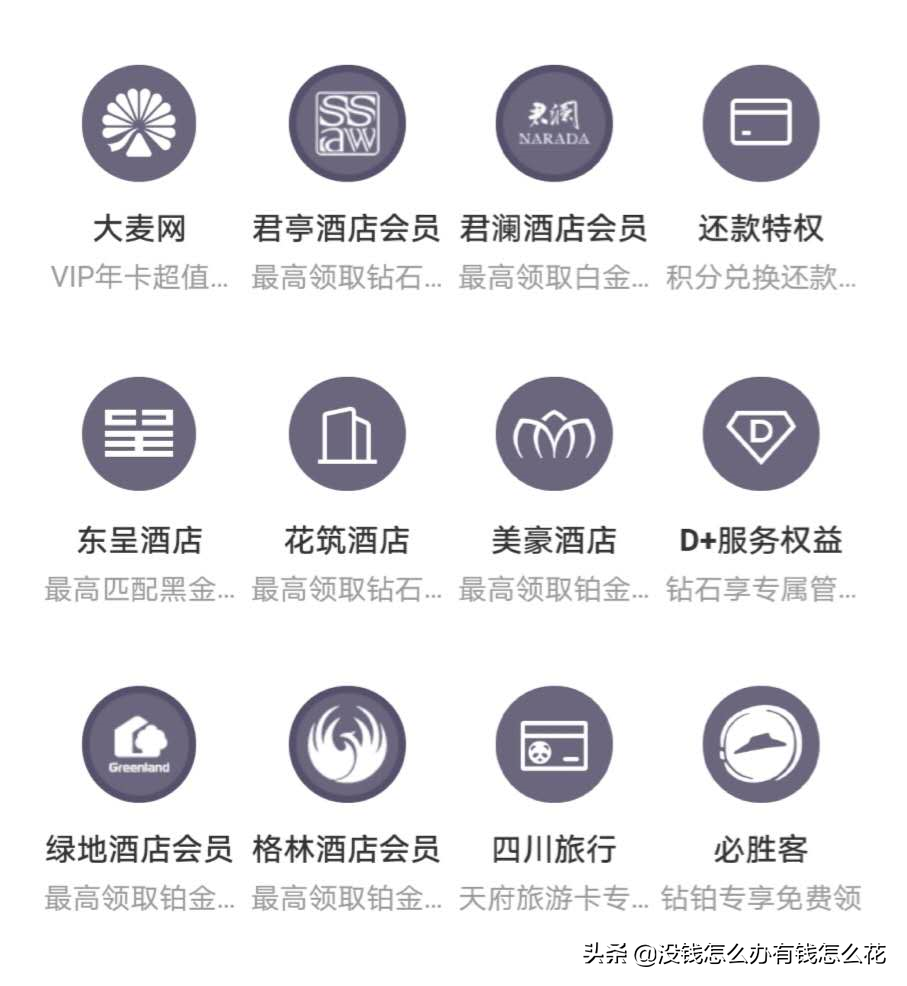Select the 四川旅行 travel card icon

pos(554,744)
